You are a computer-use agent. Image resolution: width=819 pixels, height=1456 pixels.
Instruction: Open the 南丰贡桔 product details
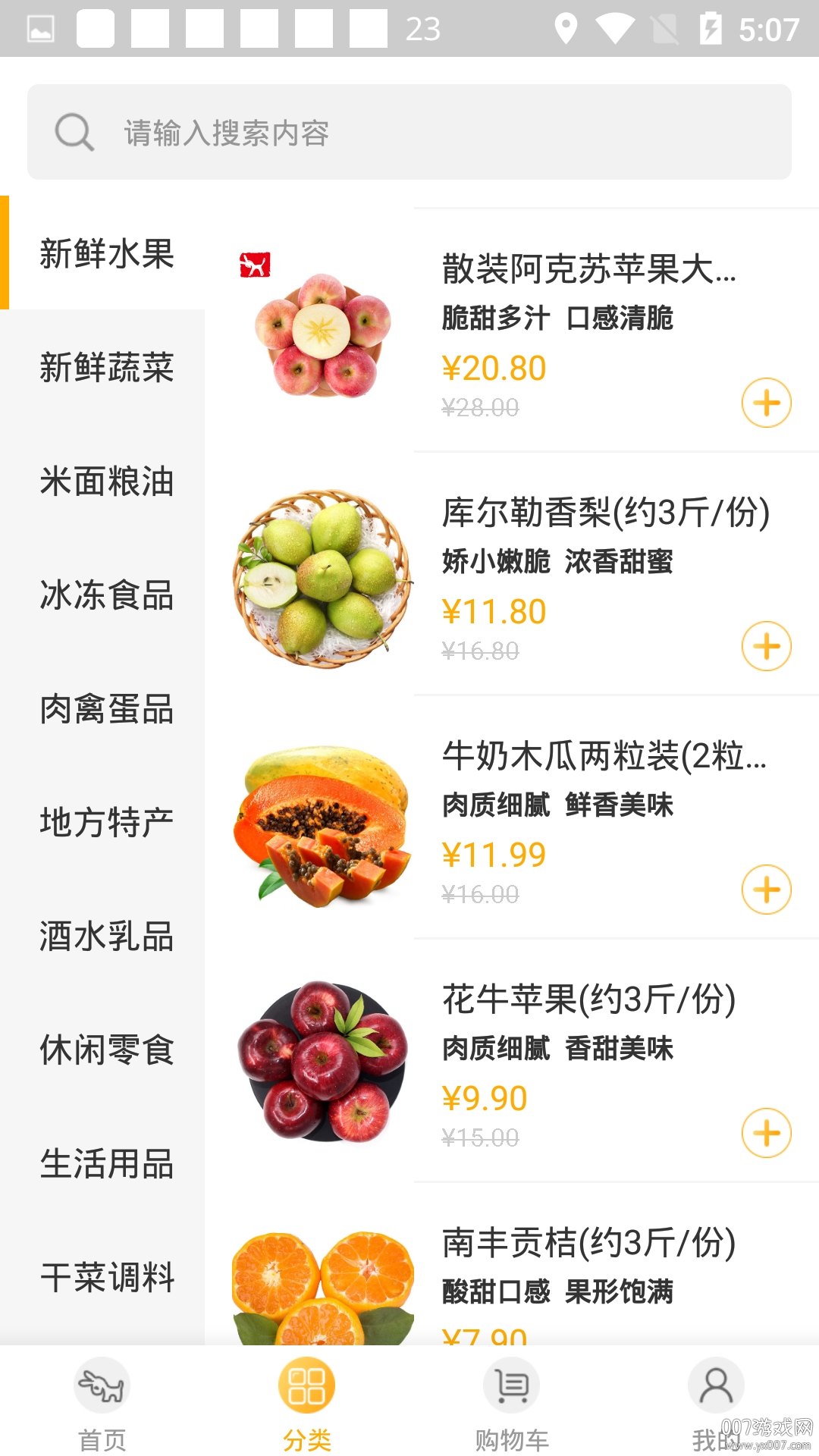click(x=588, y=1244)
